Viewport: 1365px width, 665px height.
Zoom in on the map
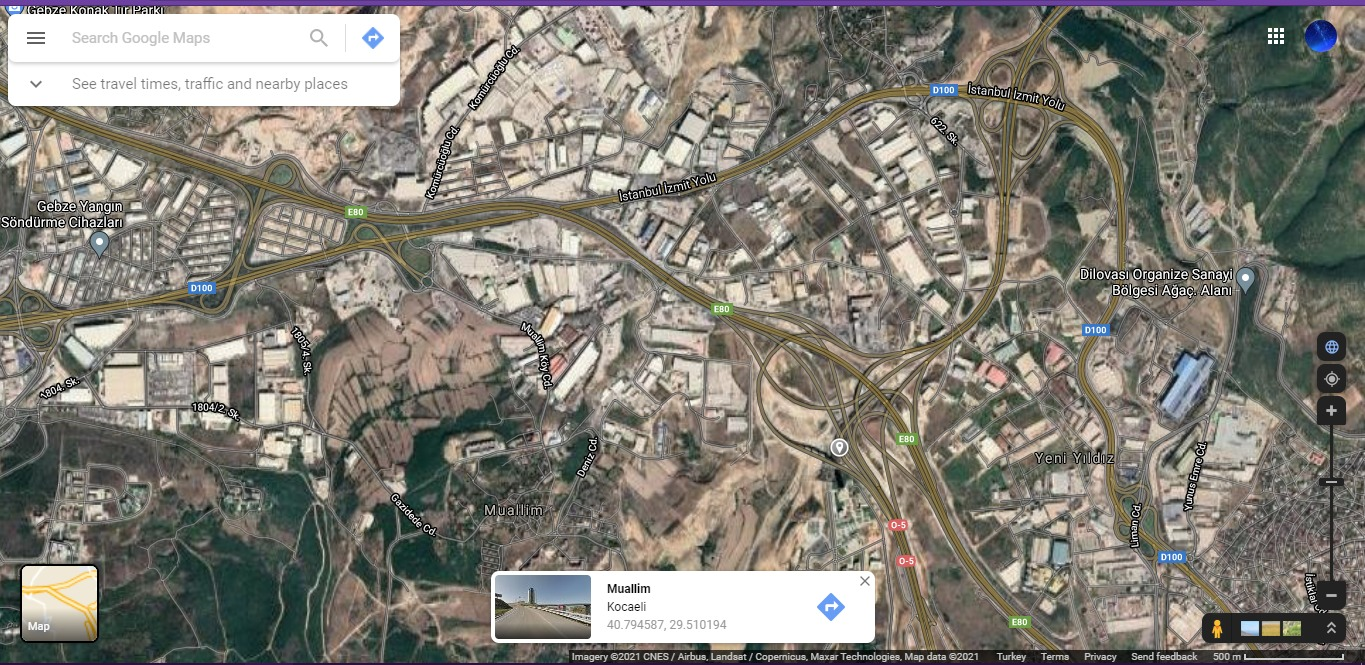pos(1331,411)
